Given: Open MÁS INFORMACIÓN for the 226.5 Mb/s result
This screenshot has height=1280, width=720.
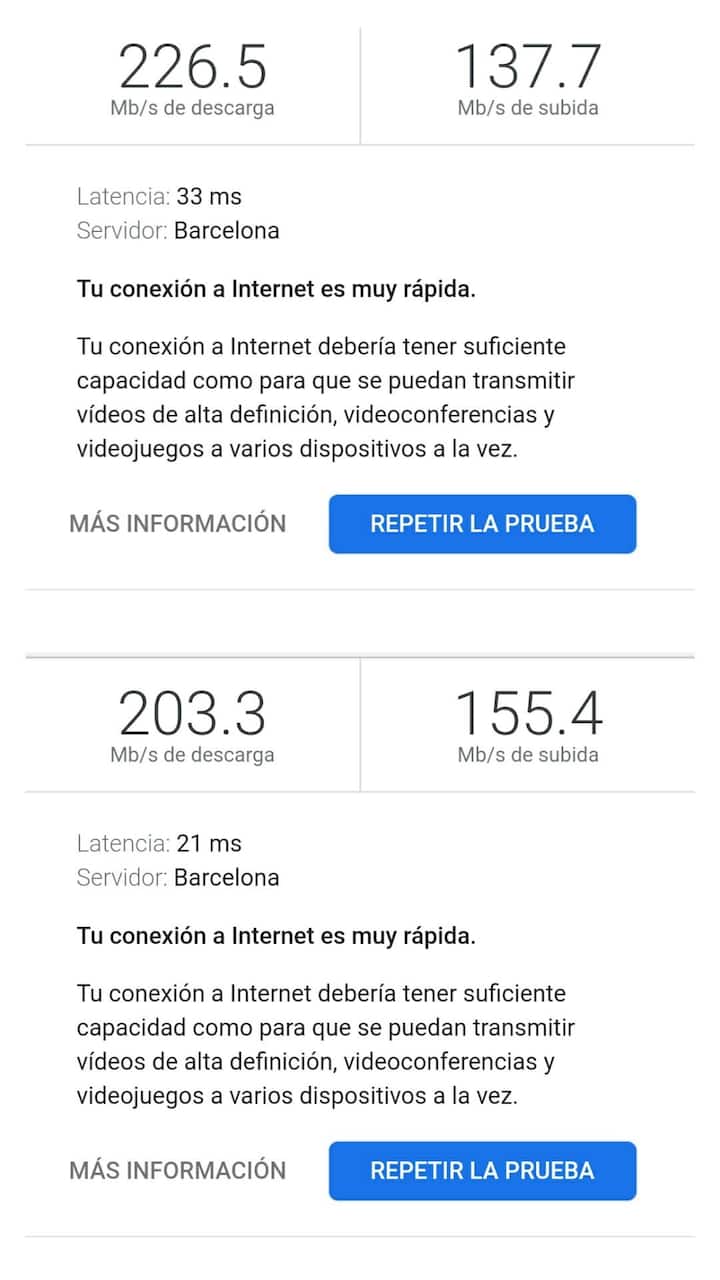Looking at the screenshot, I should pos(178,523).
